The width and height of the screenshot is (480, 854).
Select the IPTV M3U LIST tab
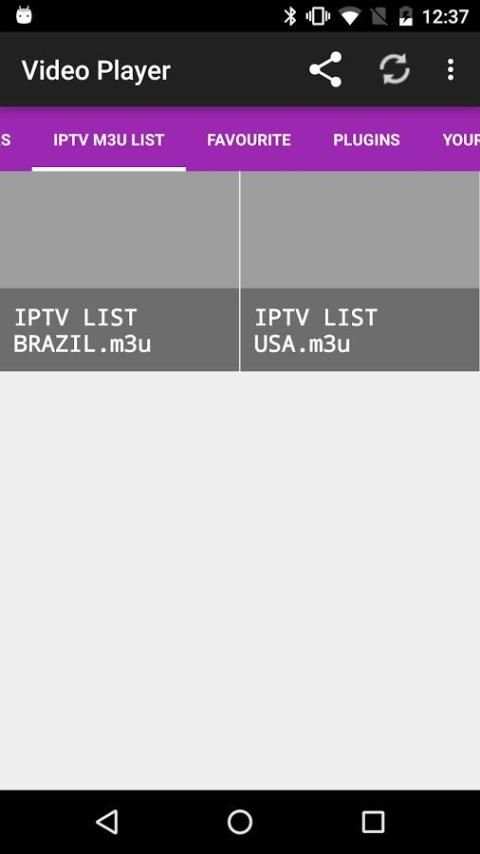108,139
